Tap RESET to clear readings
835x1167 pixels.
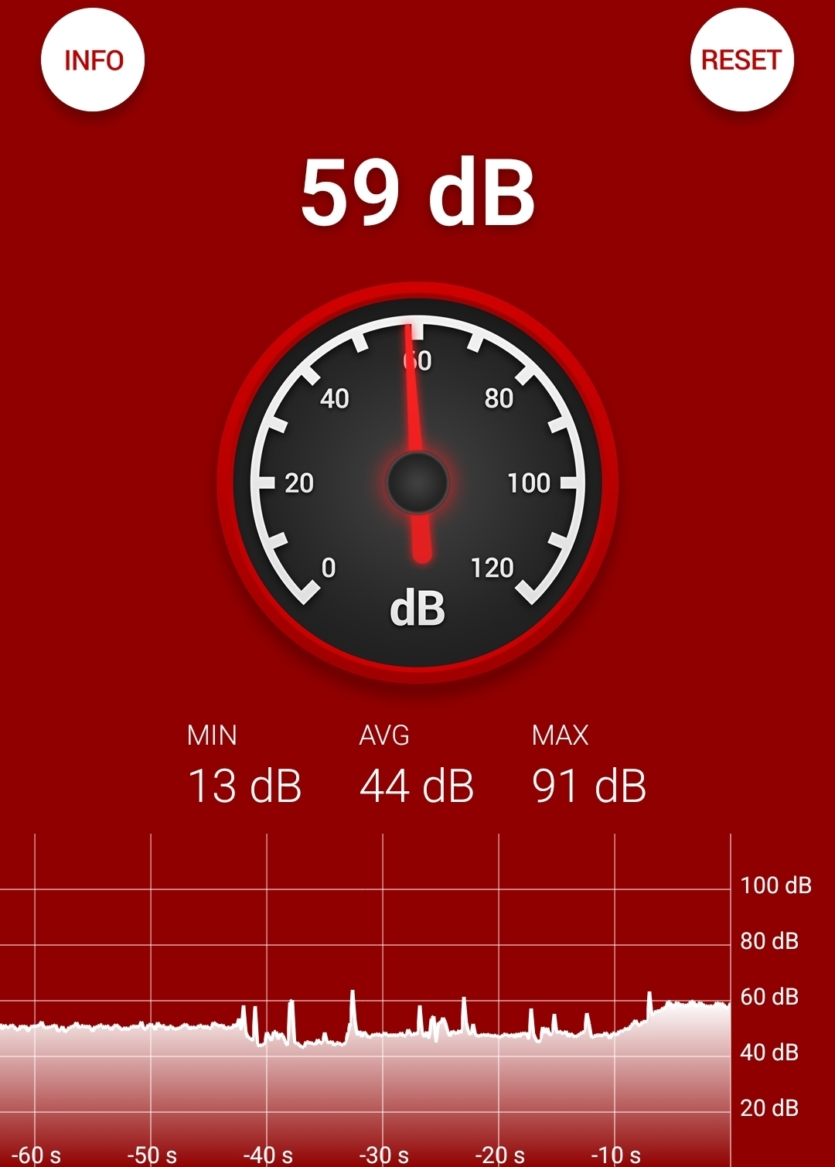tap(741, 60)
